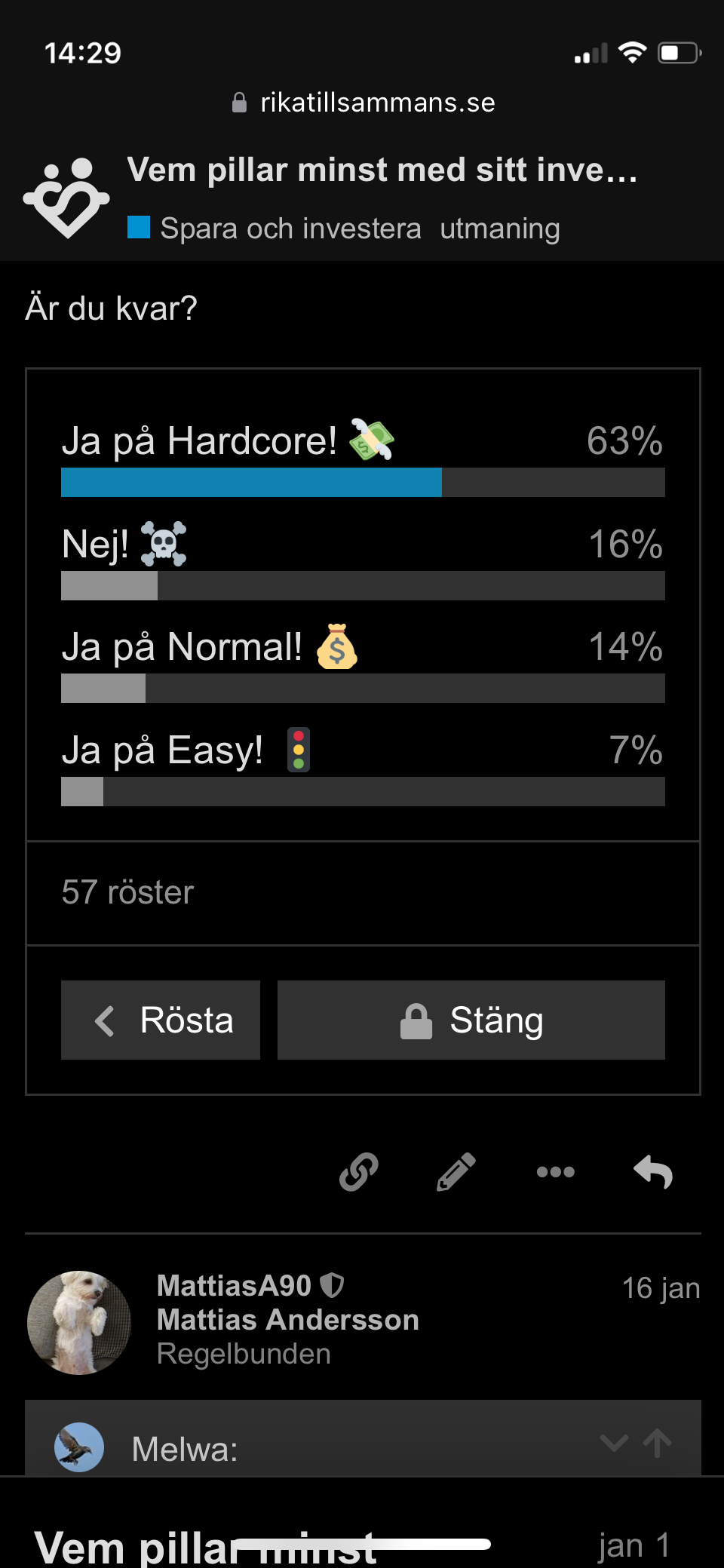View MattiasA90's profile picture
724x1568 pixels.
click(79, 1322)
